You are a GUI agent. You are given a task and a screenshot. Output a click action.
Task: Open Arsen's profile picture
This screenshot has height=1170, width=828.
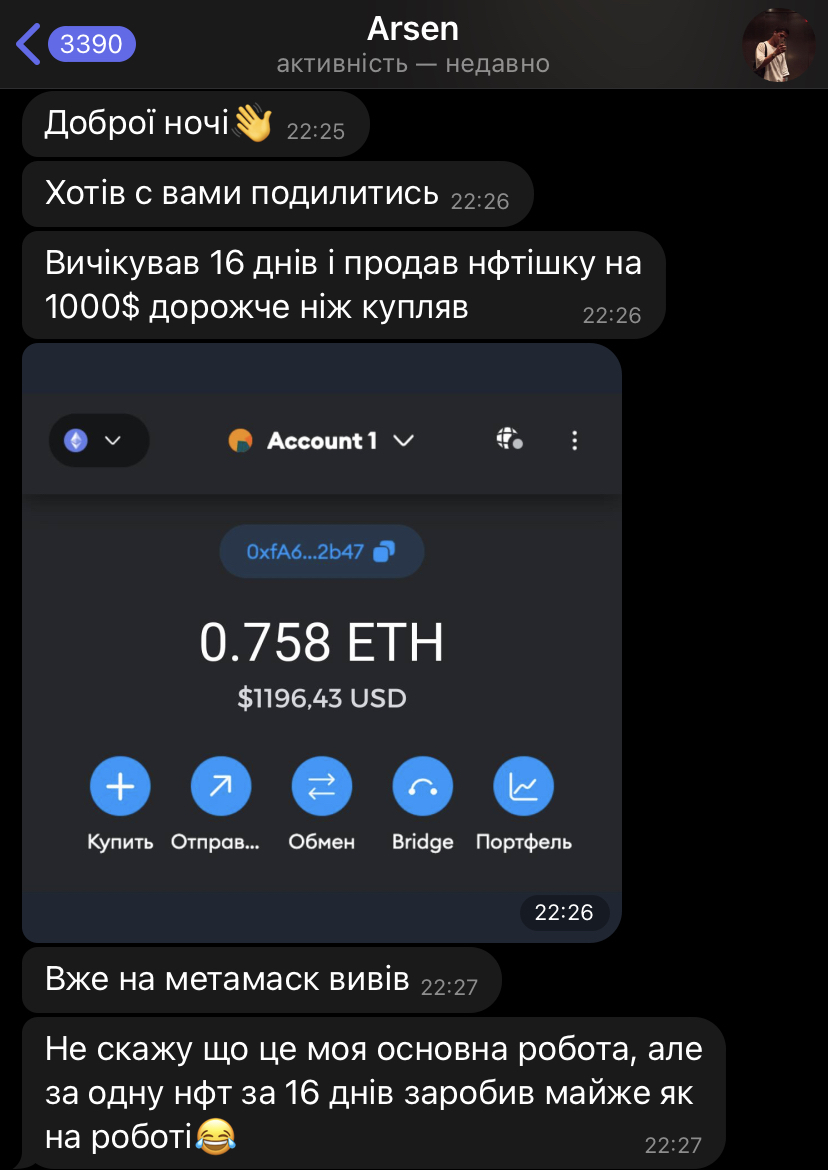[x=778, y=45]
